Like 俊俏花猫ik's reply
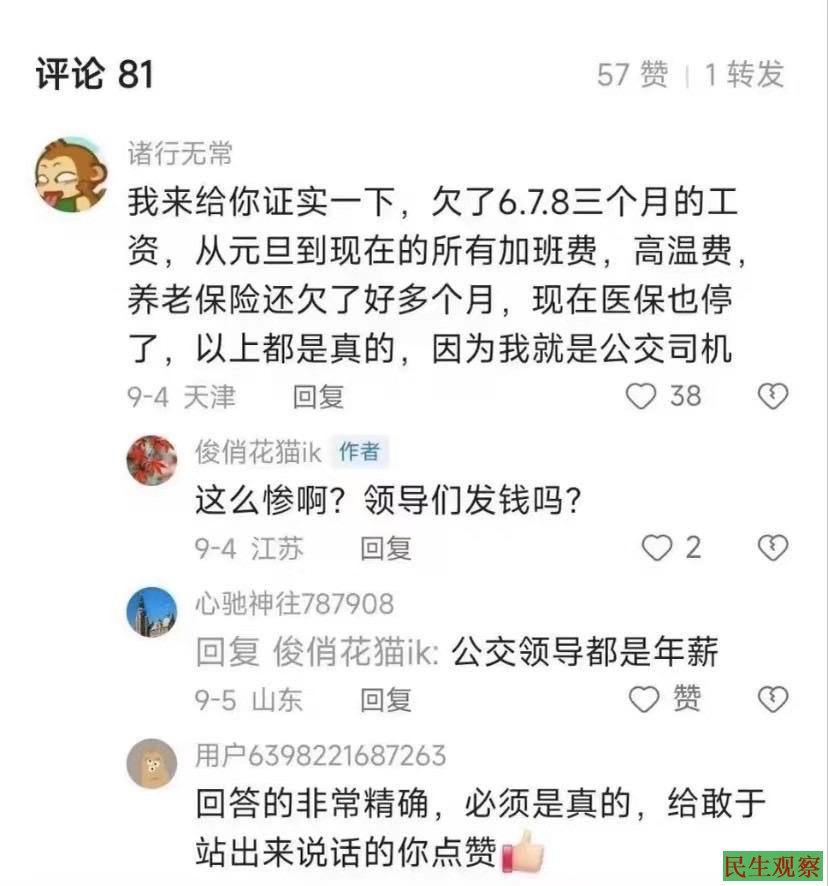Image resolution: width=828 pixels, height=886 pixels. pos(657,548)
